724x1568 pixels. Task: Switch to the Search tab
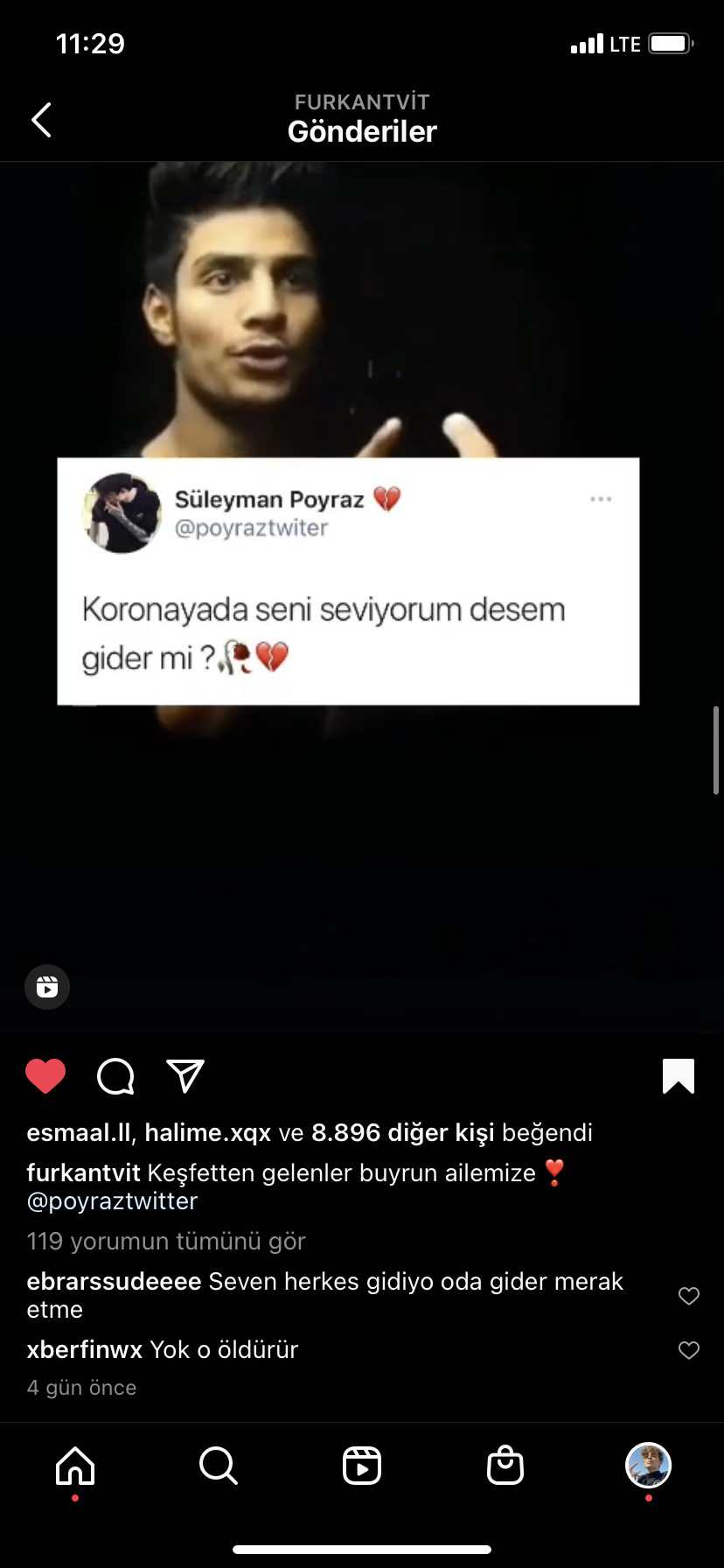(219, 1466)
